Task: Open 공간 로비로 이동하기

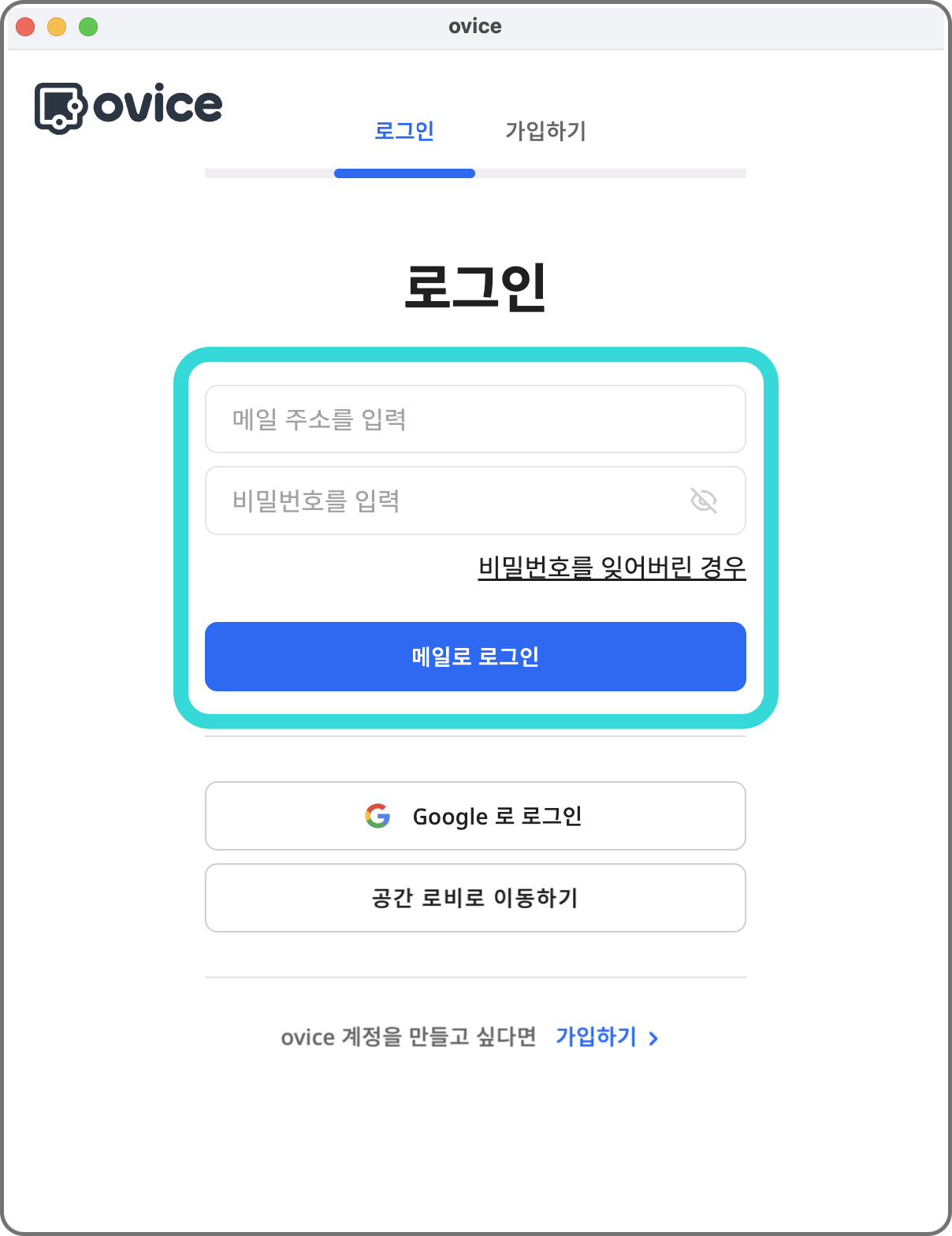Action: pyautogui.click(x=475, y=898)
